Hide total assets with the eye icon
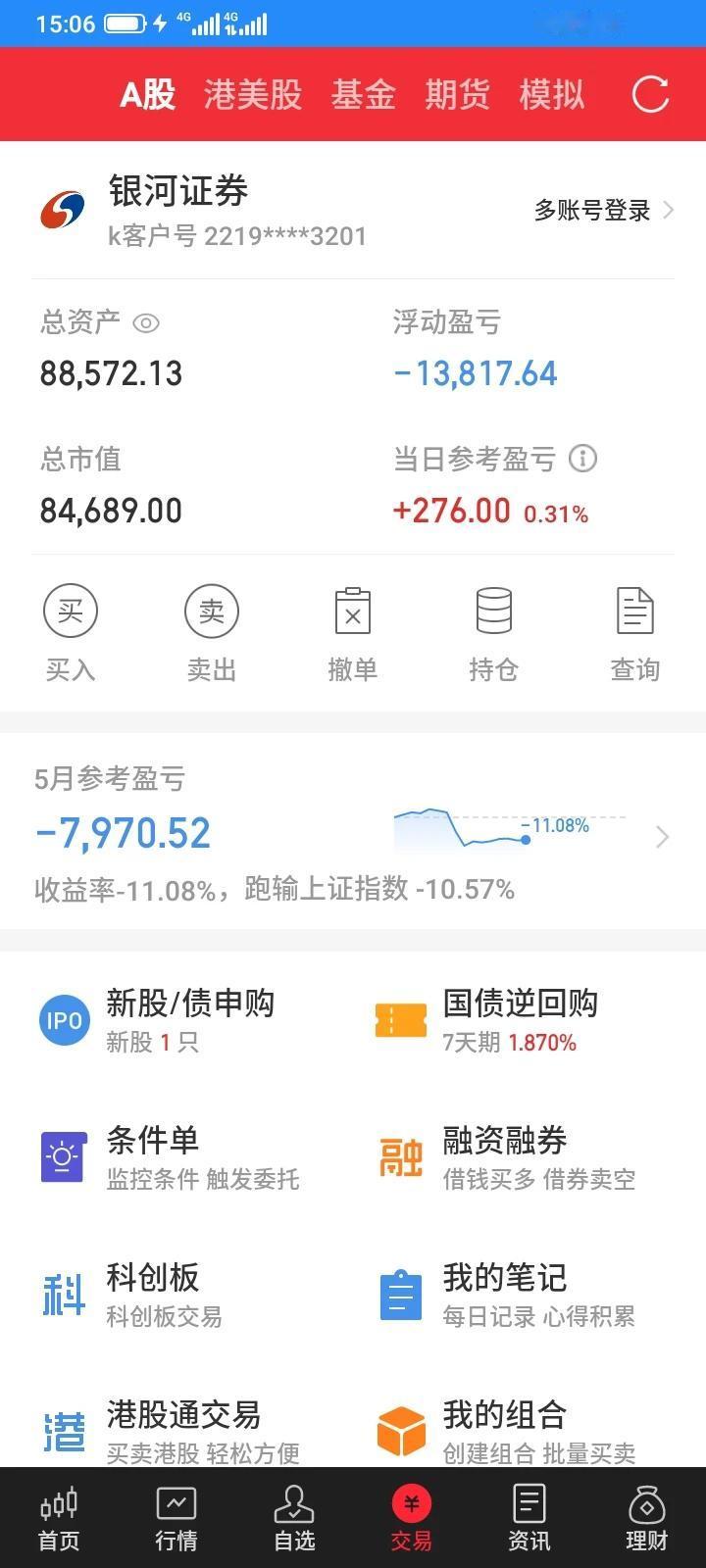Screen dimensions: 706x1568 (146, 322)
